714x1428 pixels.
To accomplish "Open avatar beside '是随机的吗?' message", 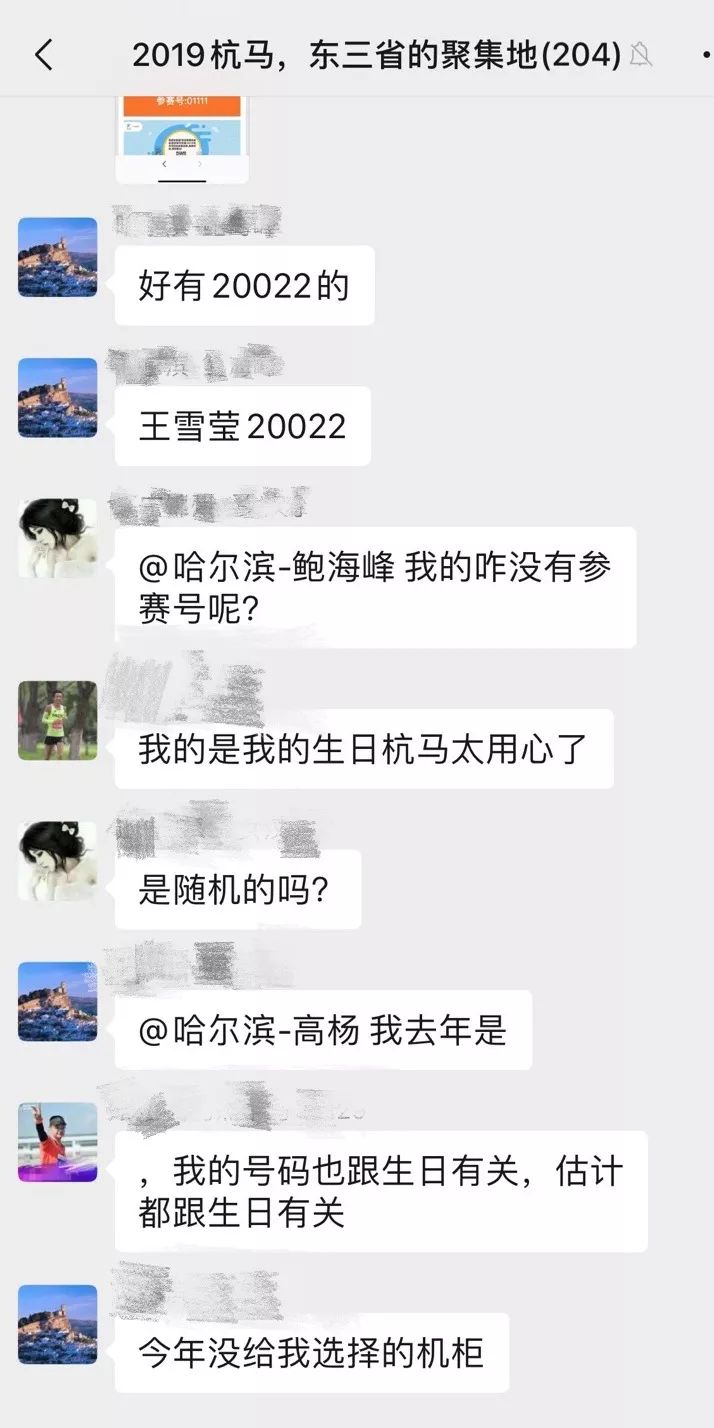I will (x=58, y=861).
